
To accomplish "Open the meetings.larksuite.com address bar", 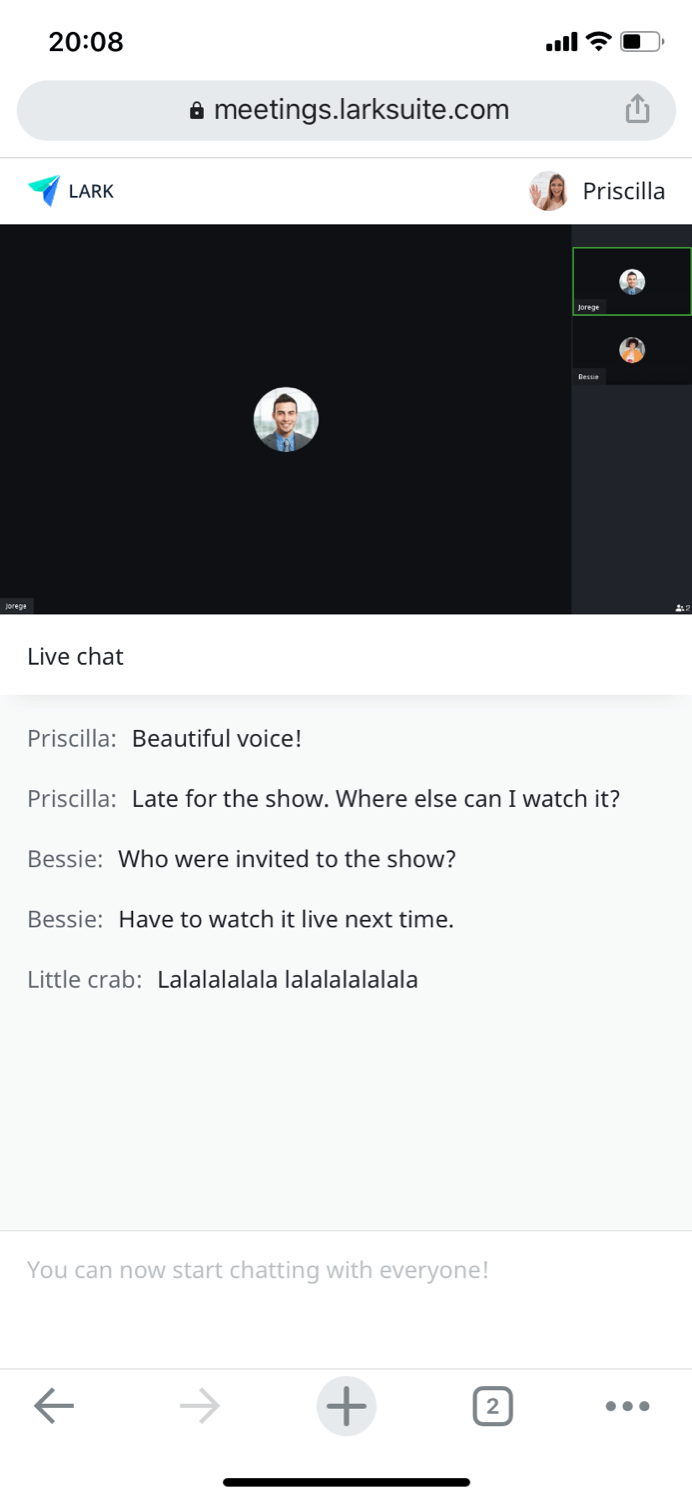I will (x=346, y=110).
